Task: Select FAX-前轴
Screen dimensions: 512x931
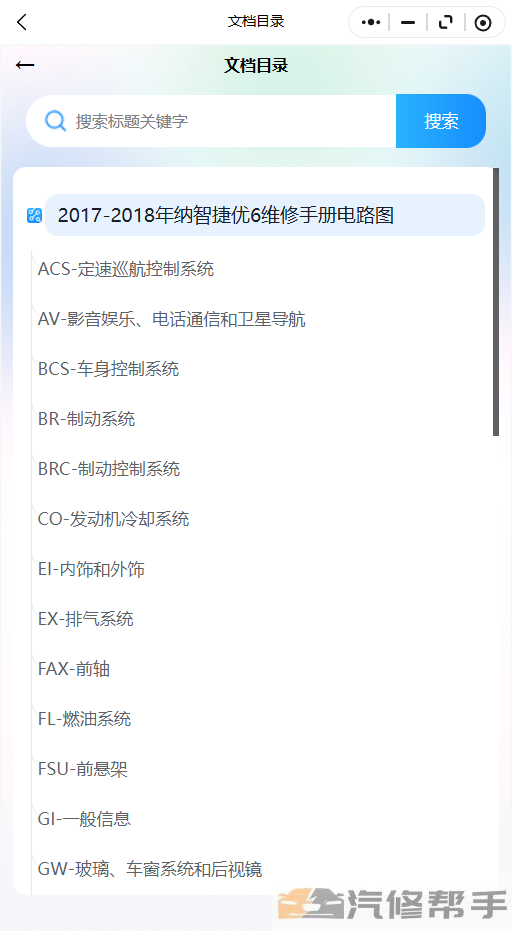Action: point(74,669)
